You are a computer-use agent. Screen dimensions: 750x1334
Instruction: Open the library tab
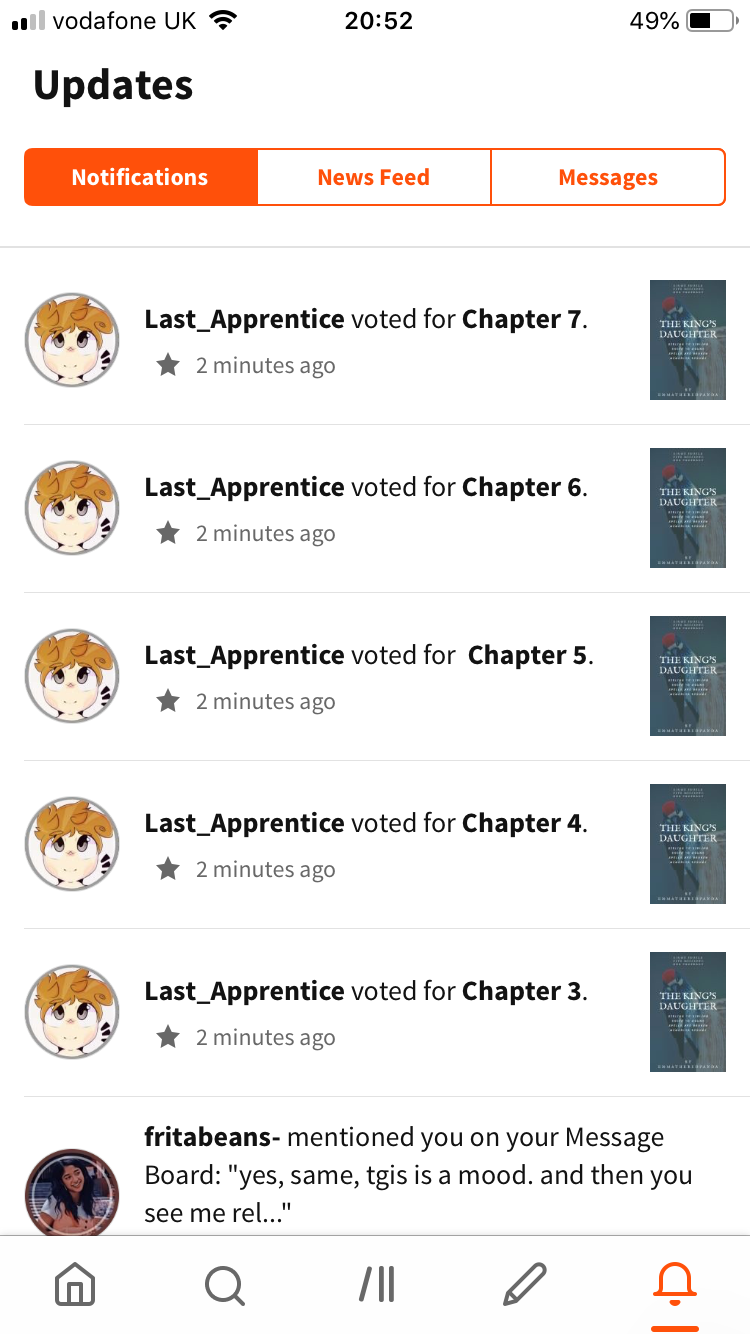(x=376, y=1285)
